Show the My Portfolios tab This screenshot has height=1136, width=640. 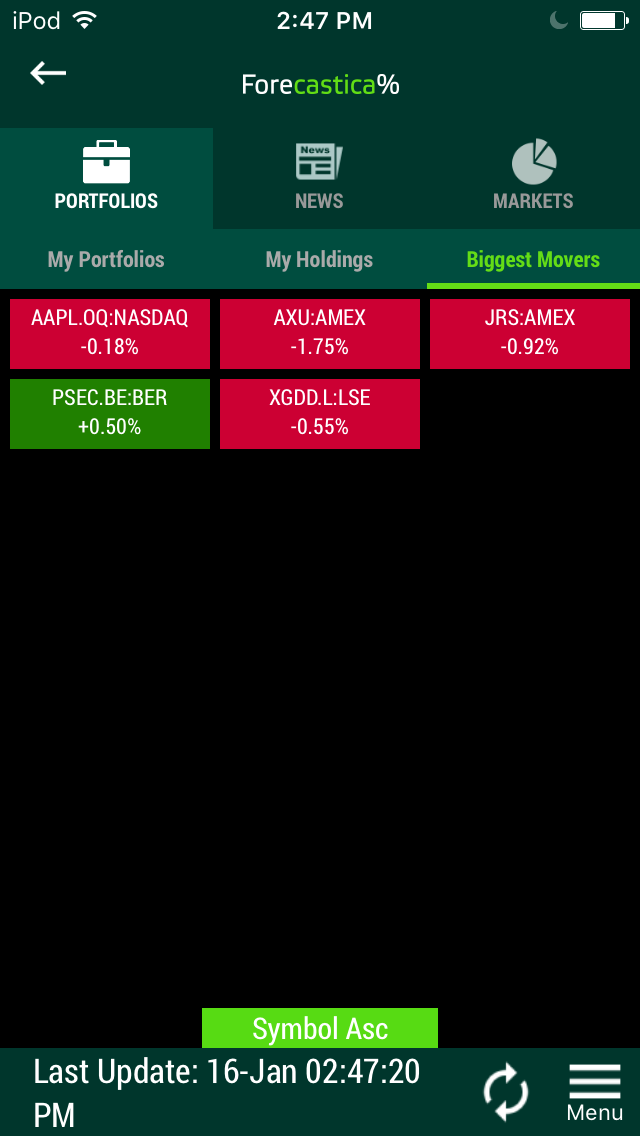(107, 259)
